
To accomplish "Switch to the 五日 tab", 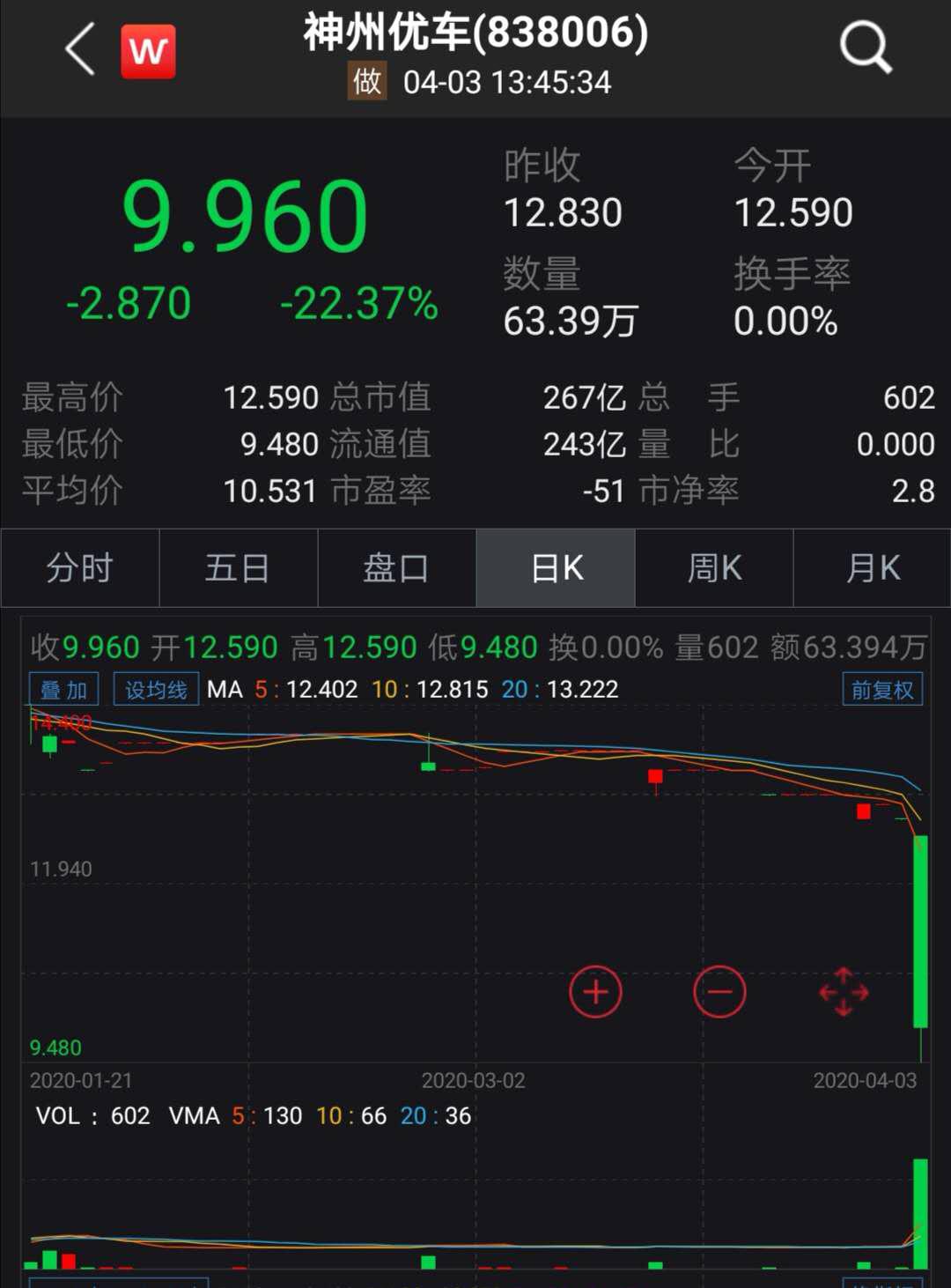I will [238, 568].
